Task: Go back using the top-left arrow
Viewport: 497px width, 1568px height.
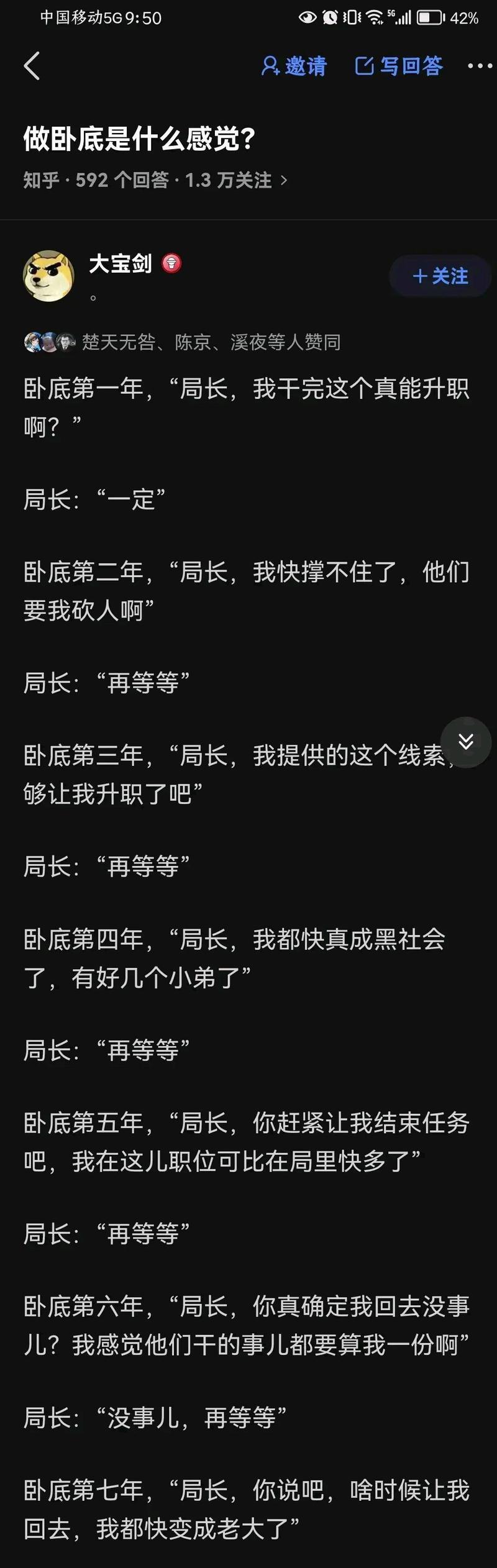Action: pos(32,66)
